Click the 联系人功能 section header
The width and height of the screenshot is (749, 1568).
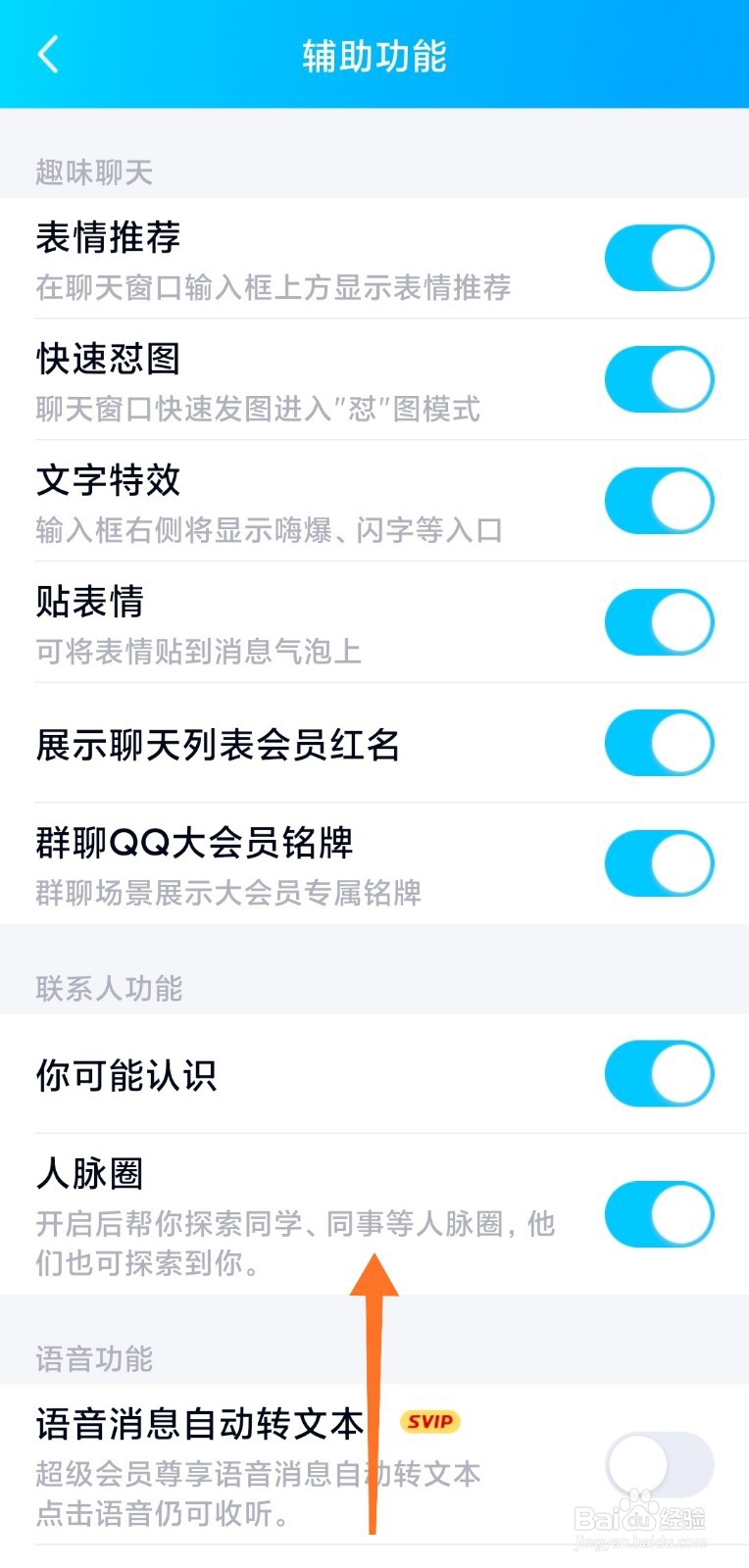pyautogui.click(x=106, y=989)
